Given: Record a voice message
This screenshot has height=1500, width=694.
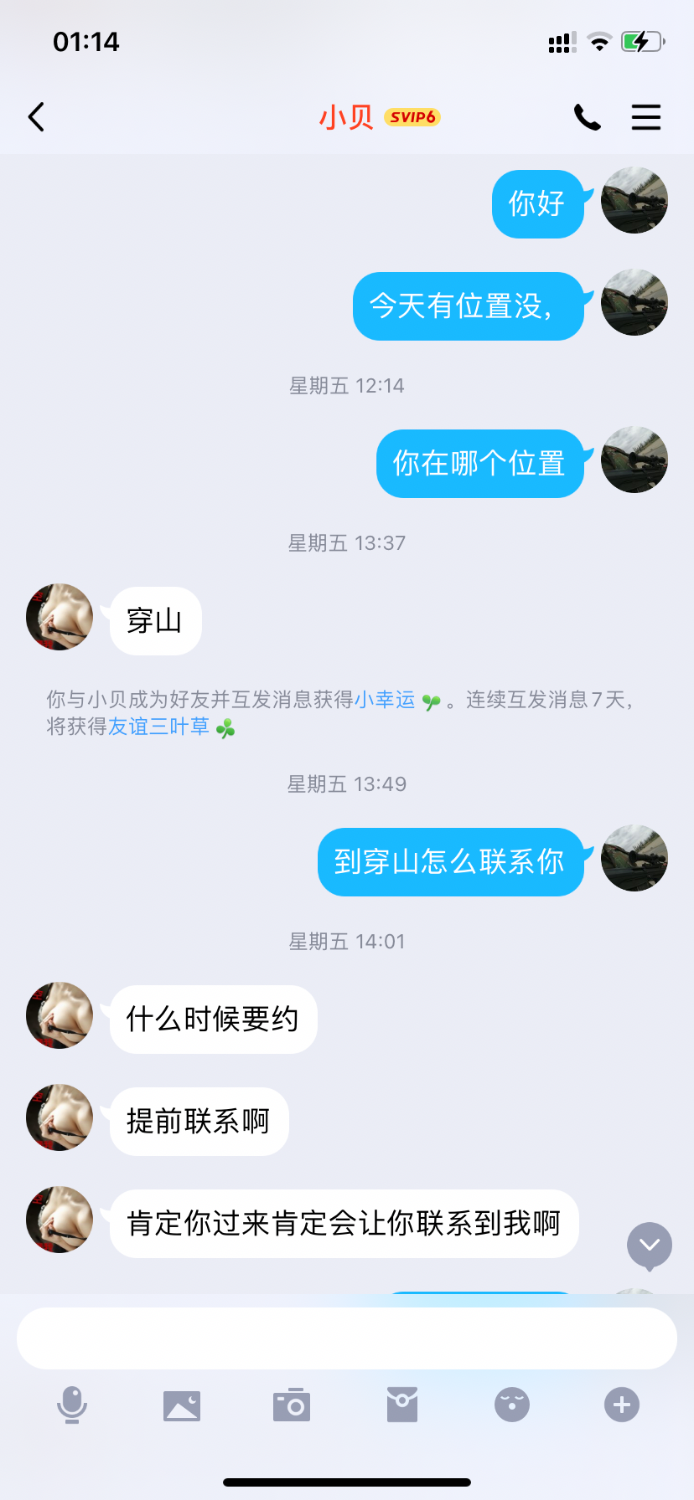Looking at the screenshot, I should (72, 1405).
